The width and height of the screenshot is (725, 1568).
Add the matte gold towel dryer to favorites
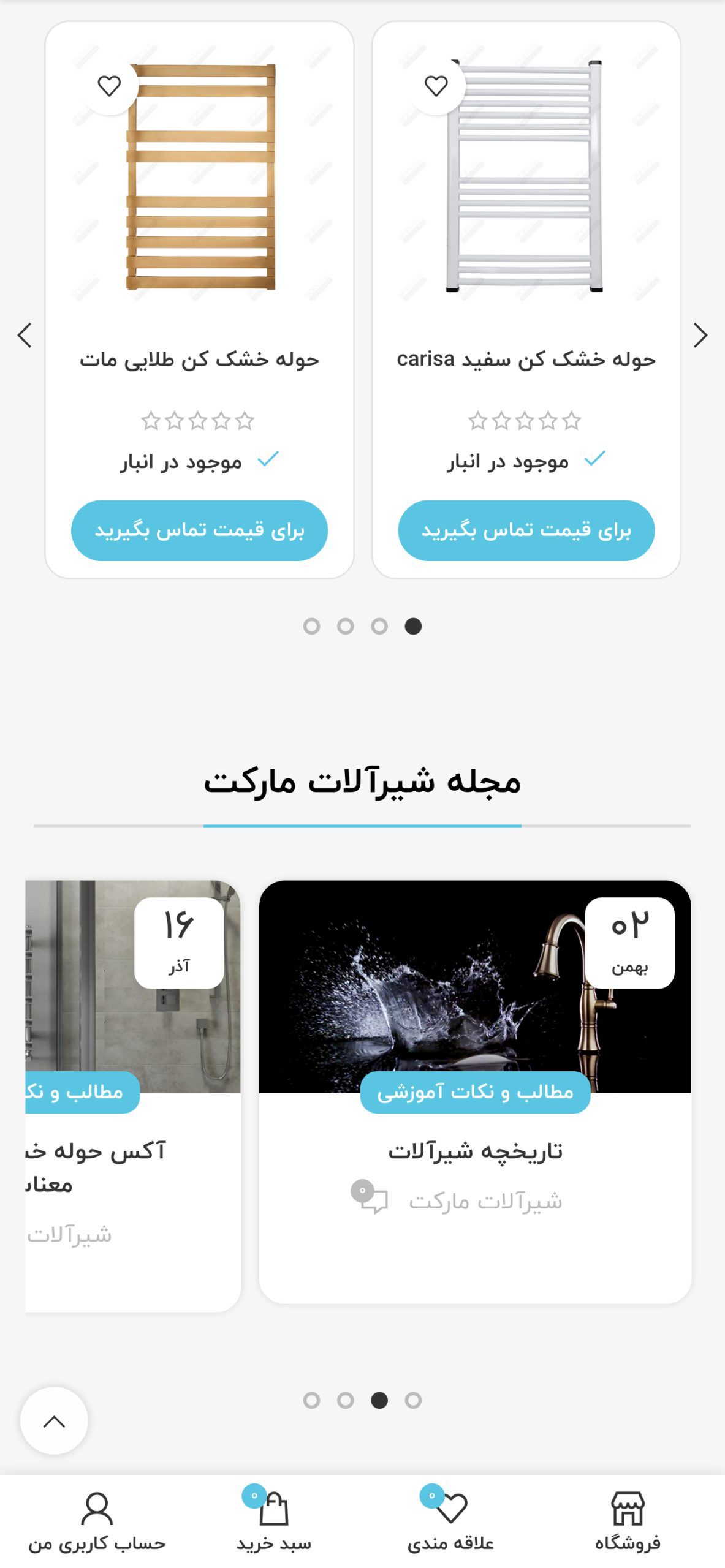(x=110, y=86)
